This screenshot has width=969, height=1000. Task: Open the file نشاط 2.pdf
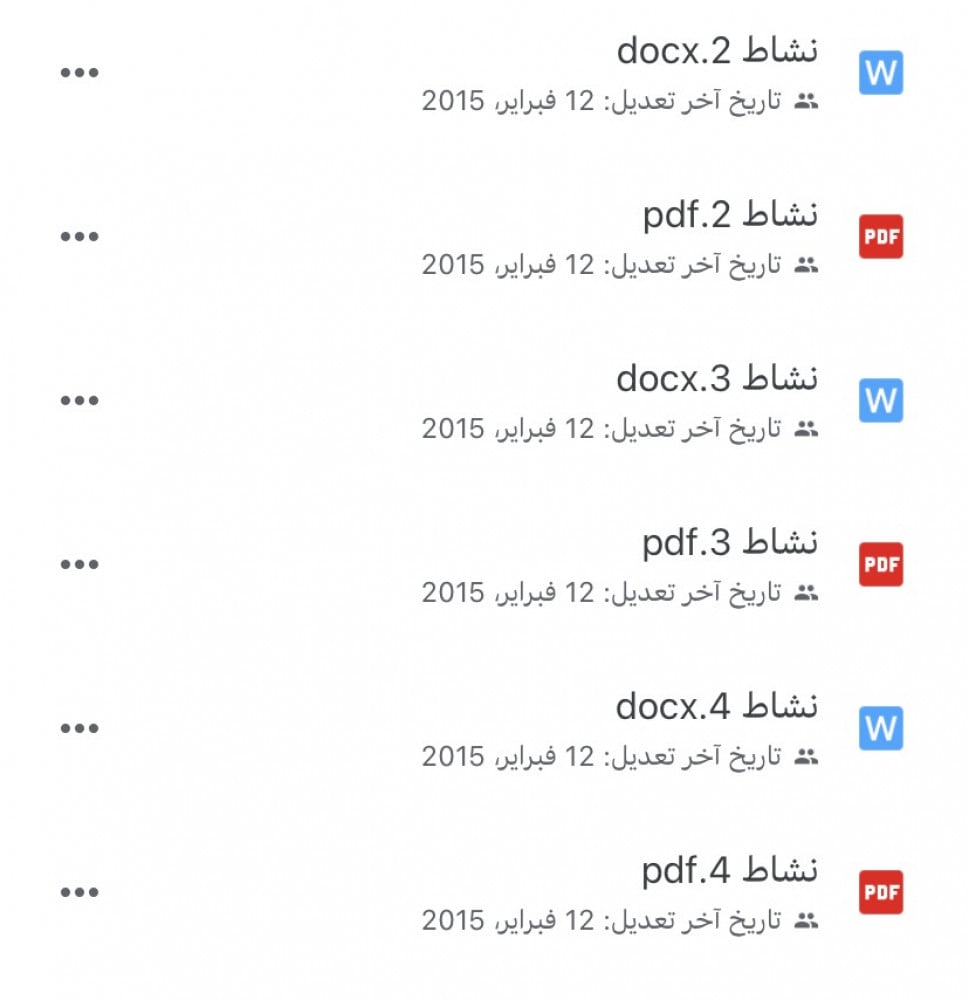pos(729,215)
